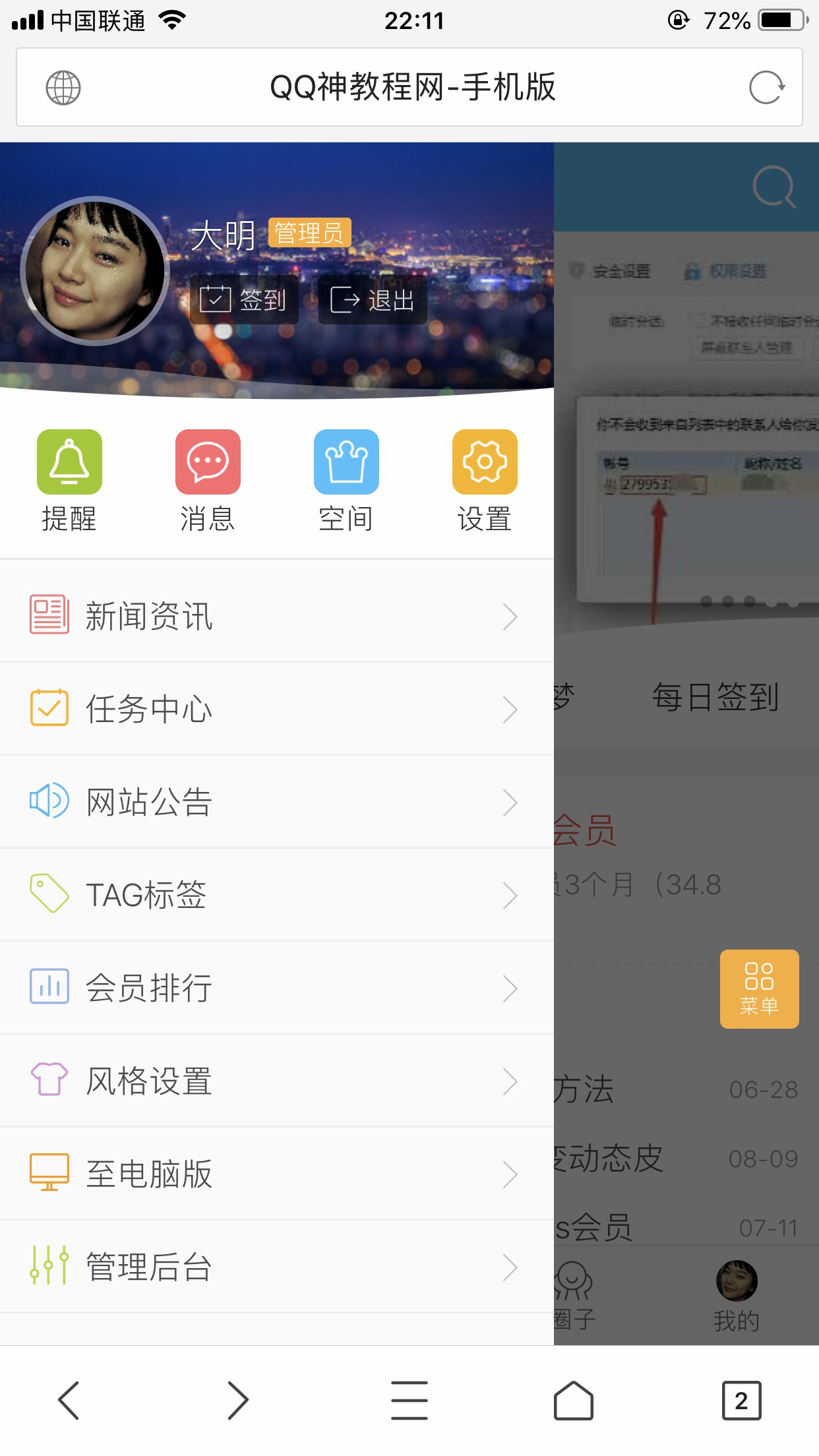Open the browser hamburger menu
The height and width of the screenshot is (1456, 819).
pyautogui.click(x=409, y=1400)
